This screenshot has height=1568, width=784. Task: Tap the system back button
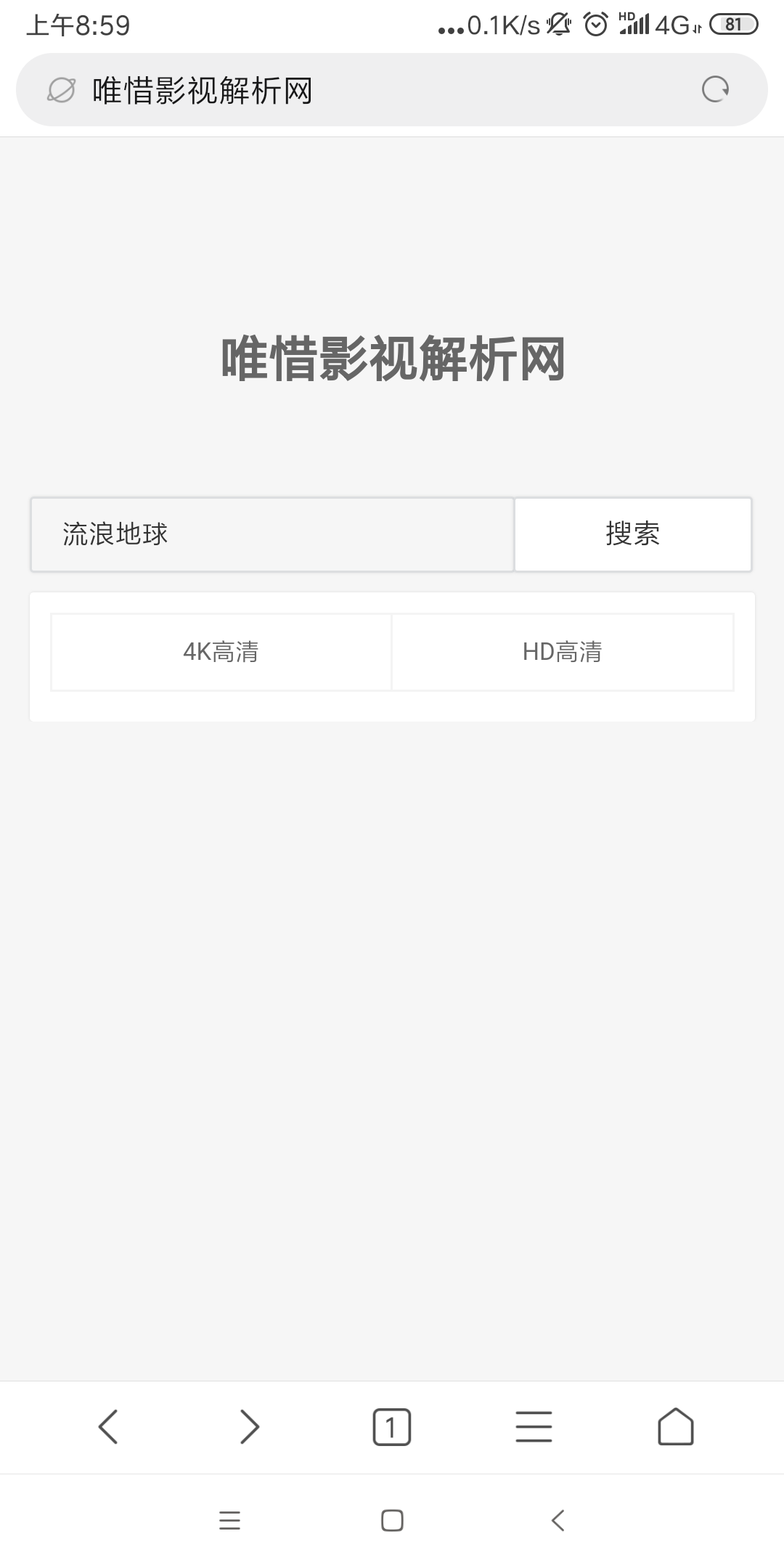click(558, 1520)
